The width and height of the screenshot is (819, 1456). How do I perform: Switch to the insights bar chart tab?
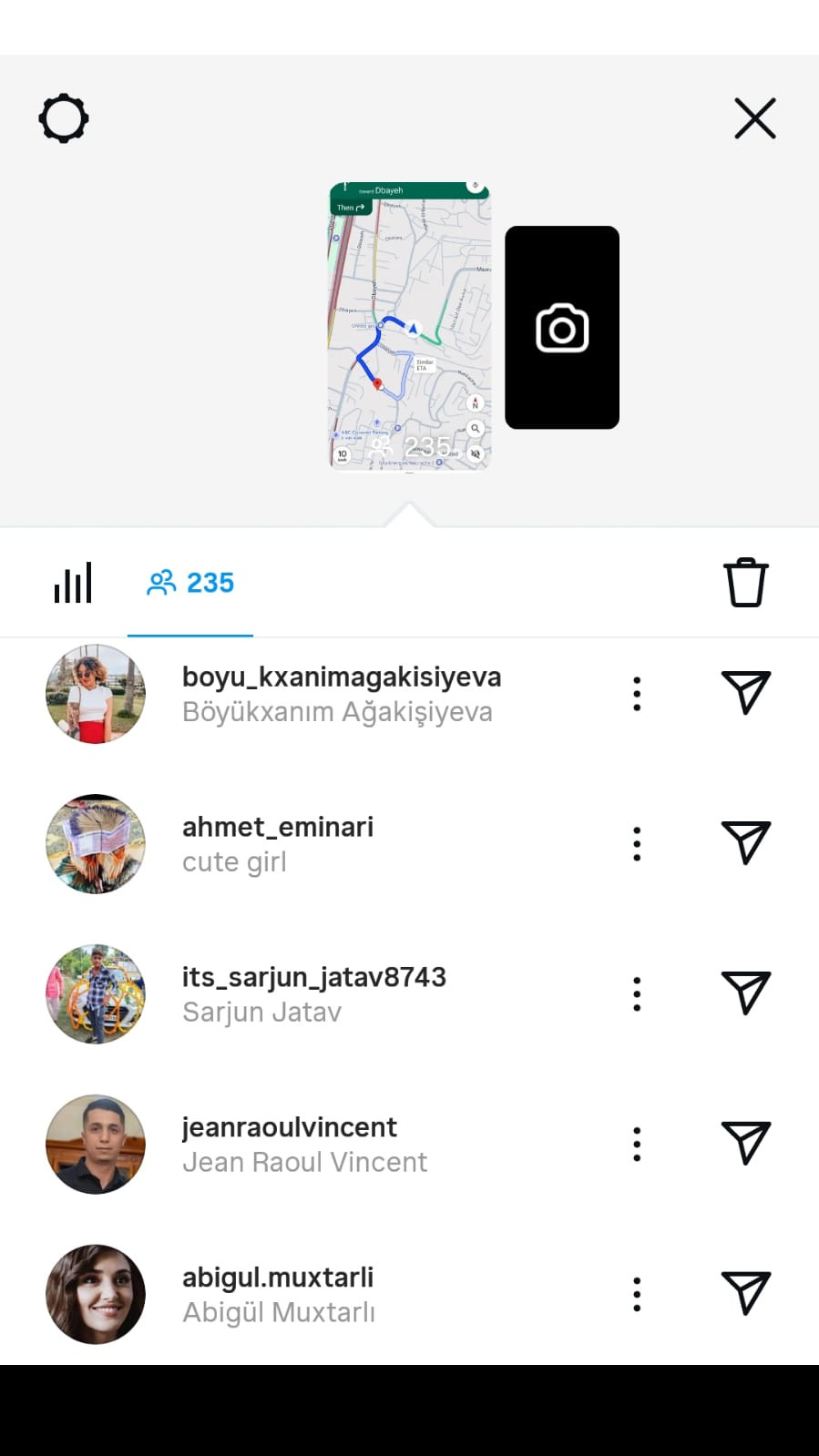coord(73,583)
